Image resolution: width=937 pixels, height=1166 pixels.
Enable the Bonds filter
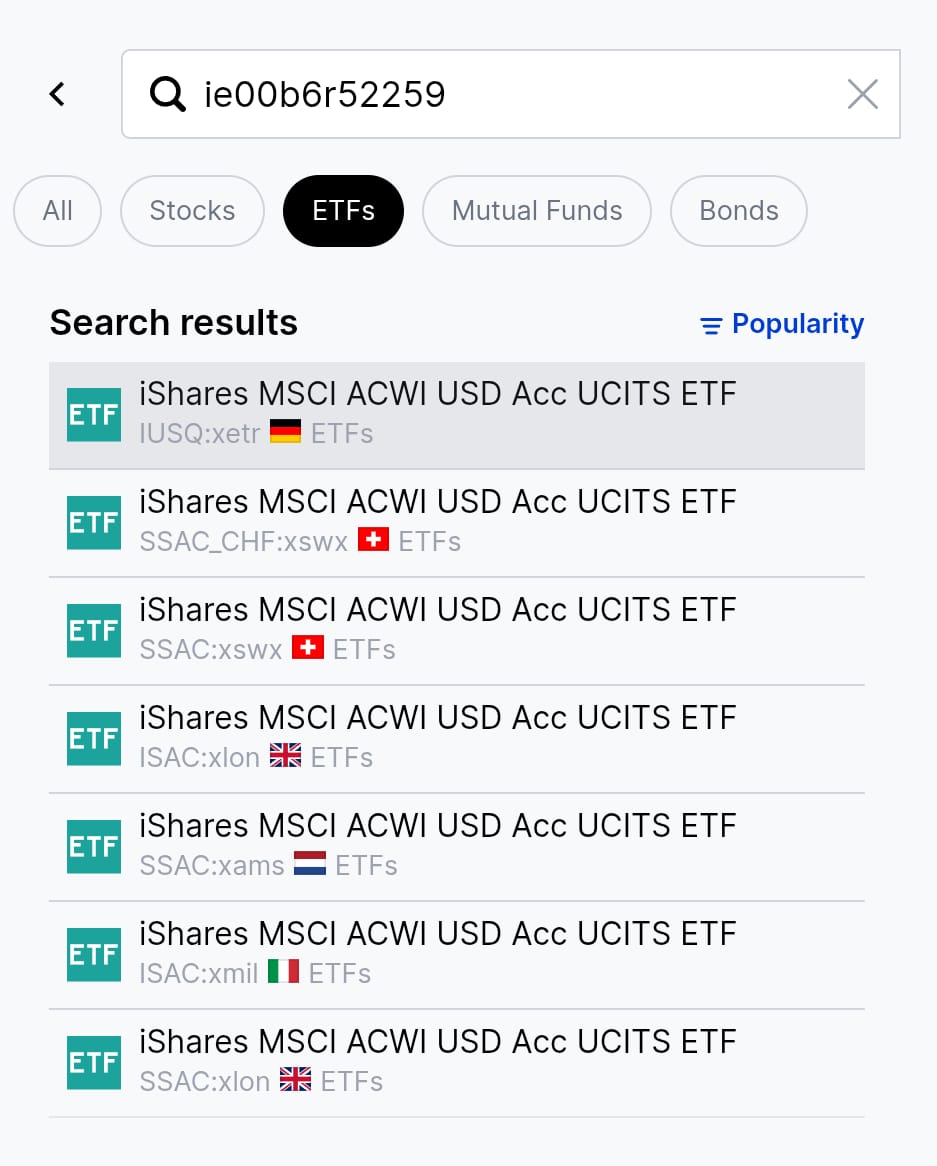pos(738,211)
